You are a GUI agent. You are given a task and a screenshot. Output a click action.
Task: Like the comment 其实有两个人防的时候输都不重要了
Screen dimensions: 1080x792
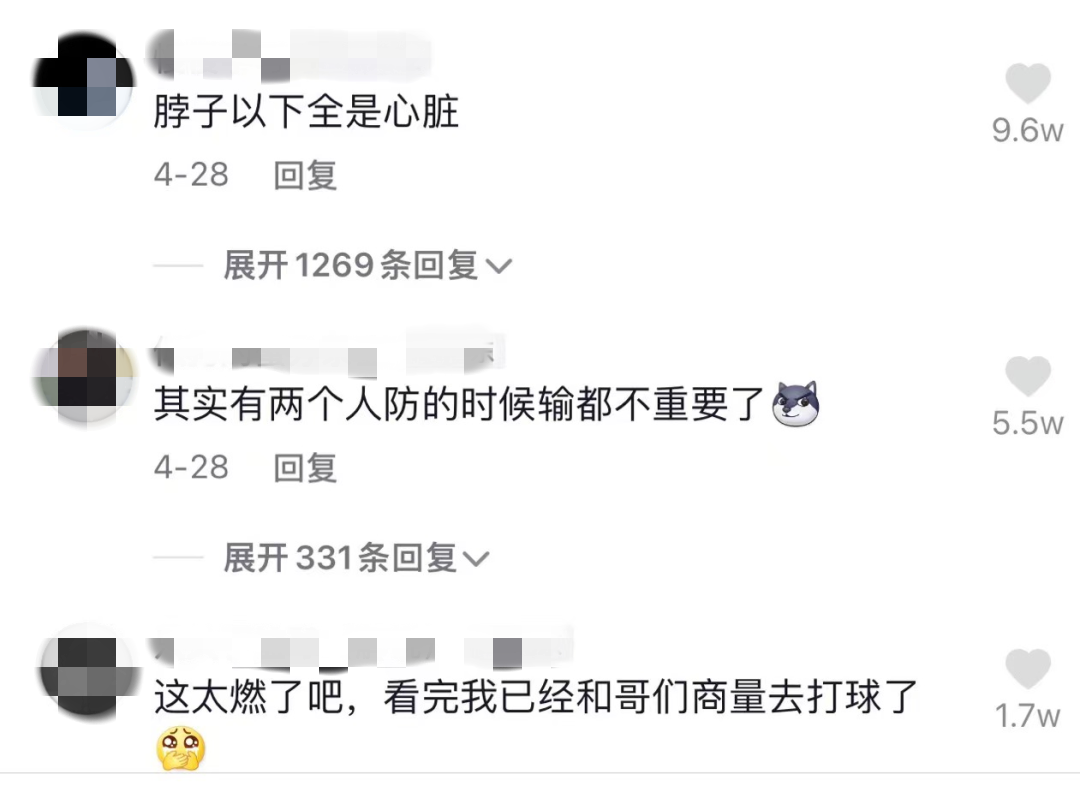click(x=1027, y=378)
